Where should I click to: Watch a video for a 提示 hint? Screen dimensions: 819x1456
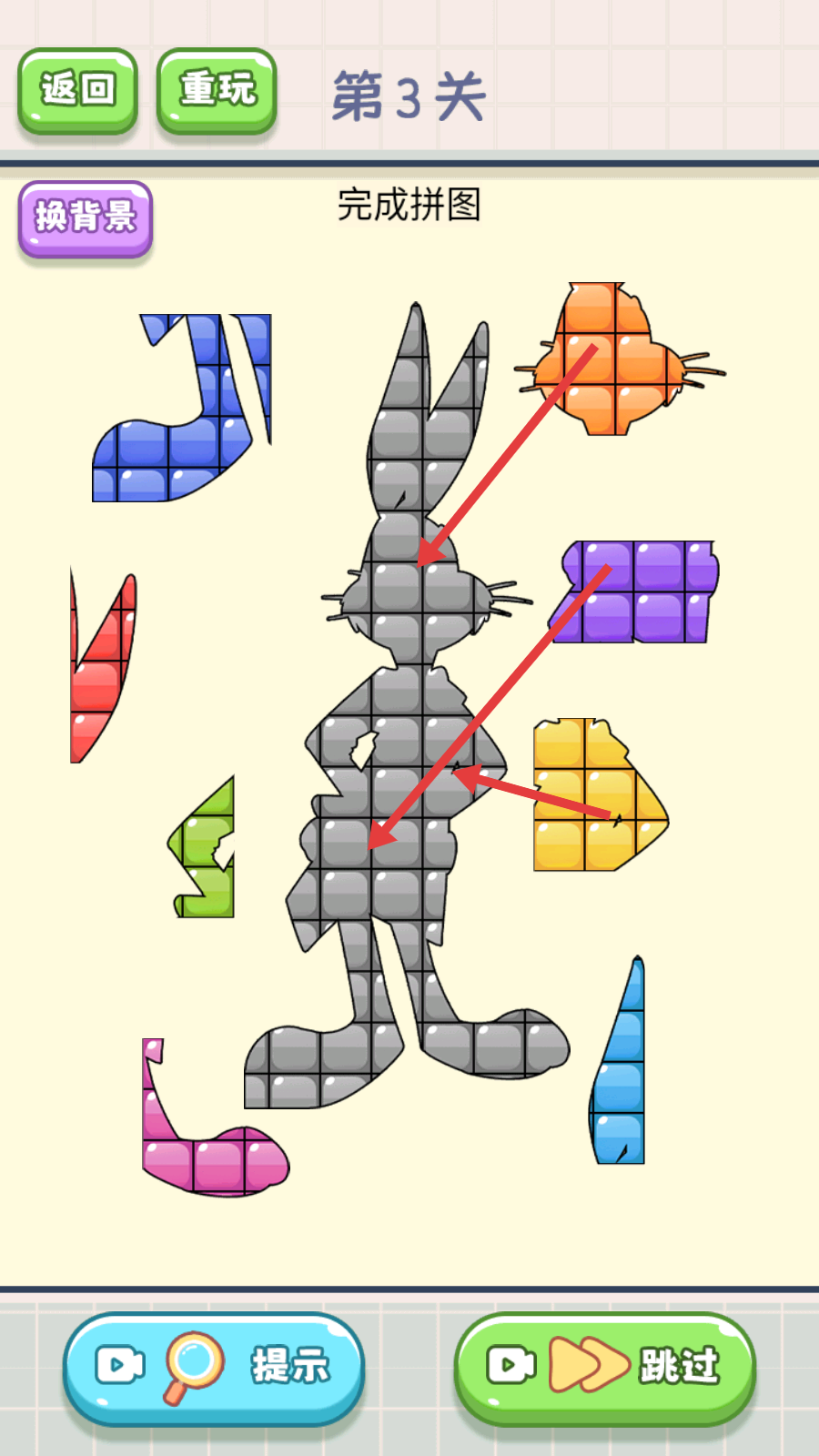click(214, 1368)
